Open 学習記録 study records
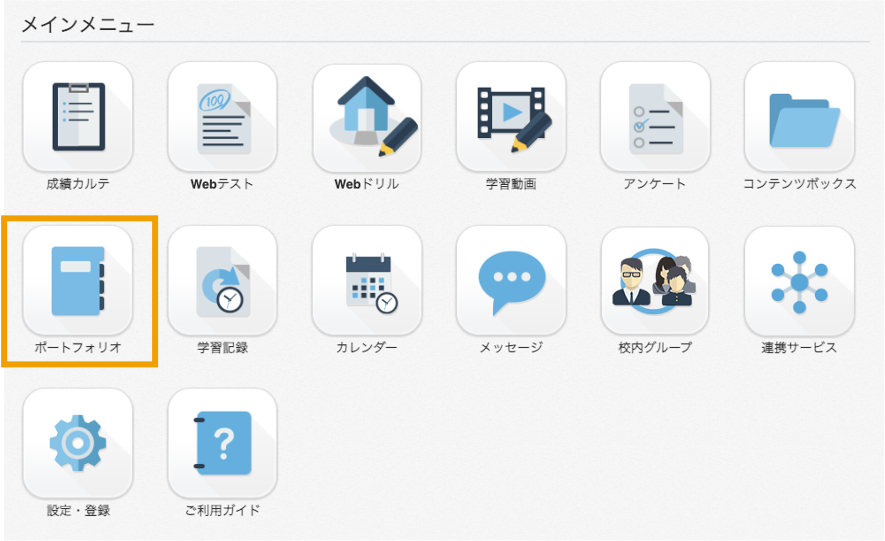The width and height of the screenshot is (885, 541). tap(222, 281)
